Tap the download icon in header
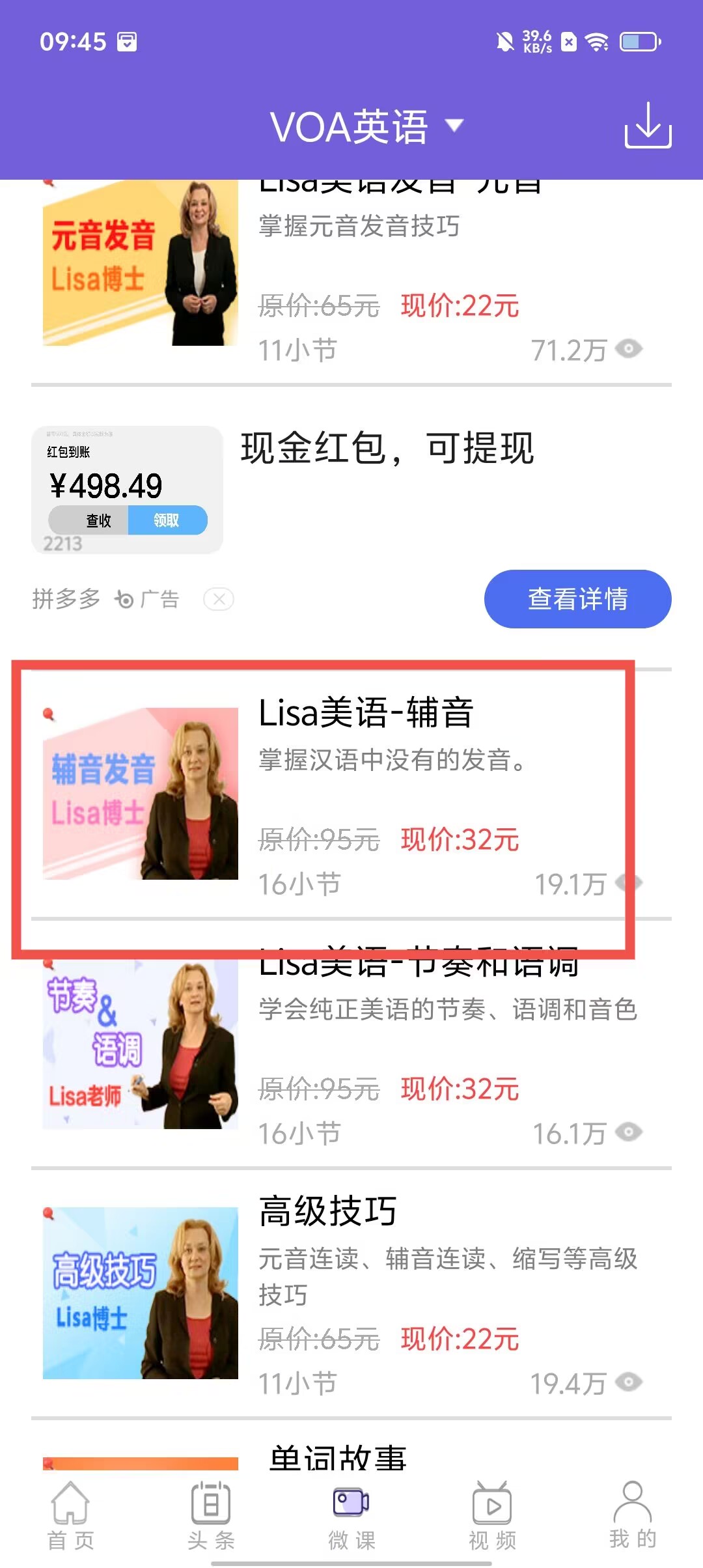 coord(648,125)
